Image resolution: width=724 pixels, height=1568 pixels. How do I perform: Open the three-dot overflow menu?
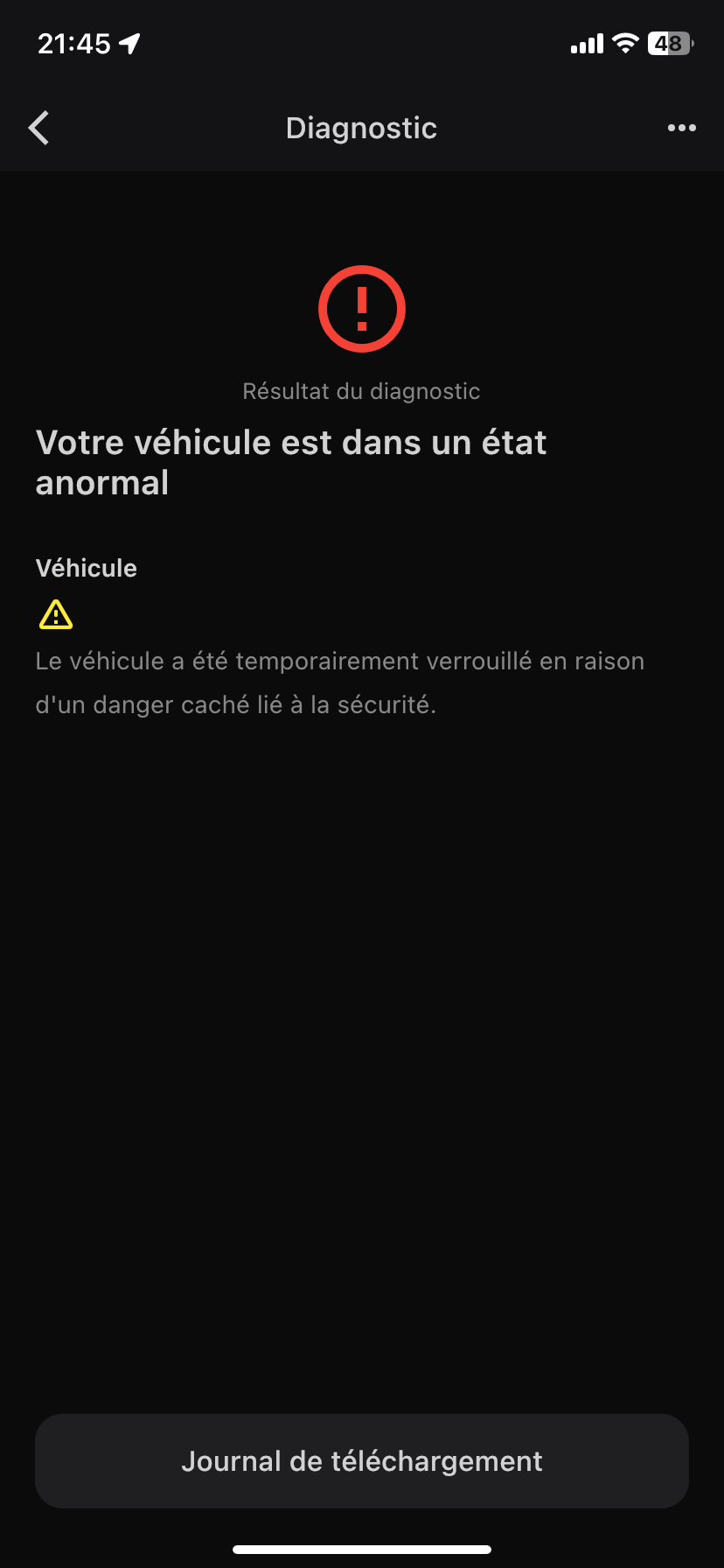pos(682,129)
